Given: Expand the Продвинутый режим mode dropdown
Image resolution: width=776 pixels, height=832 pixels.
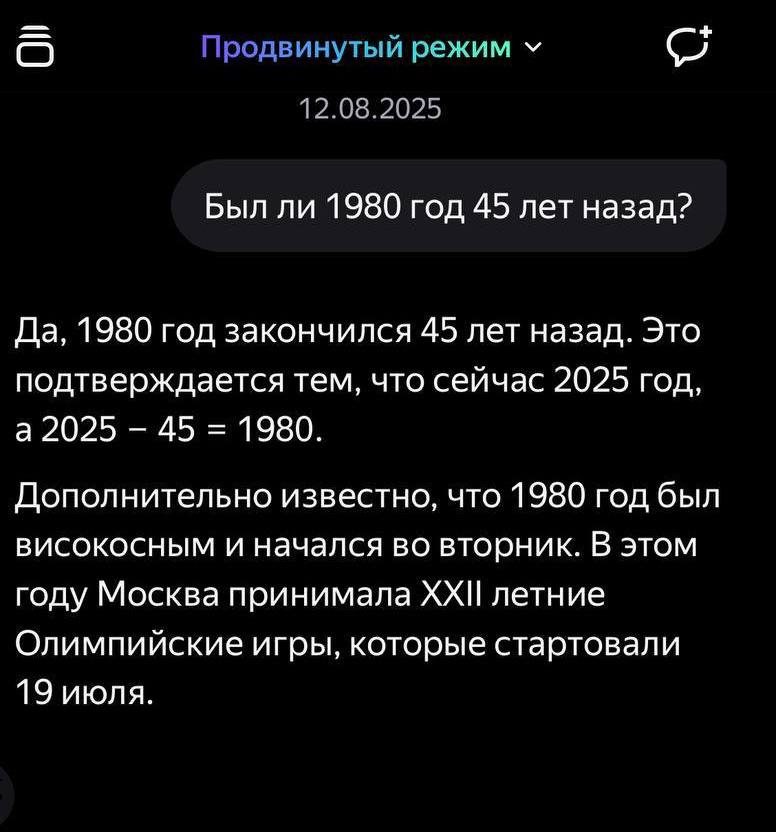Looking at the screenshot, I should pos(366,47).
